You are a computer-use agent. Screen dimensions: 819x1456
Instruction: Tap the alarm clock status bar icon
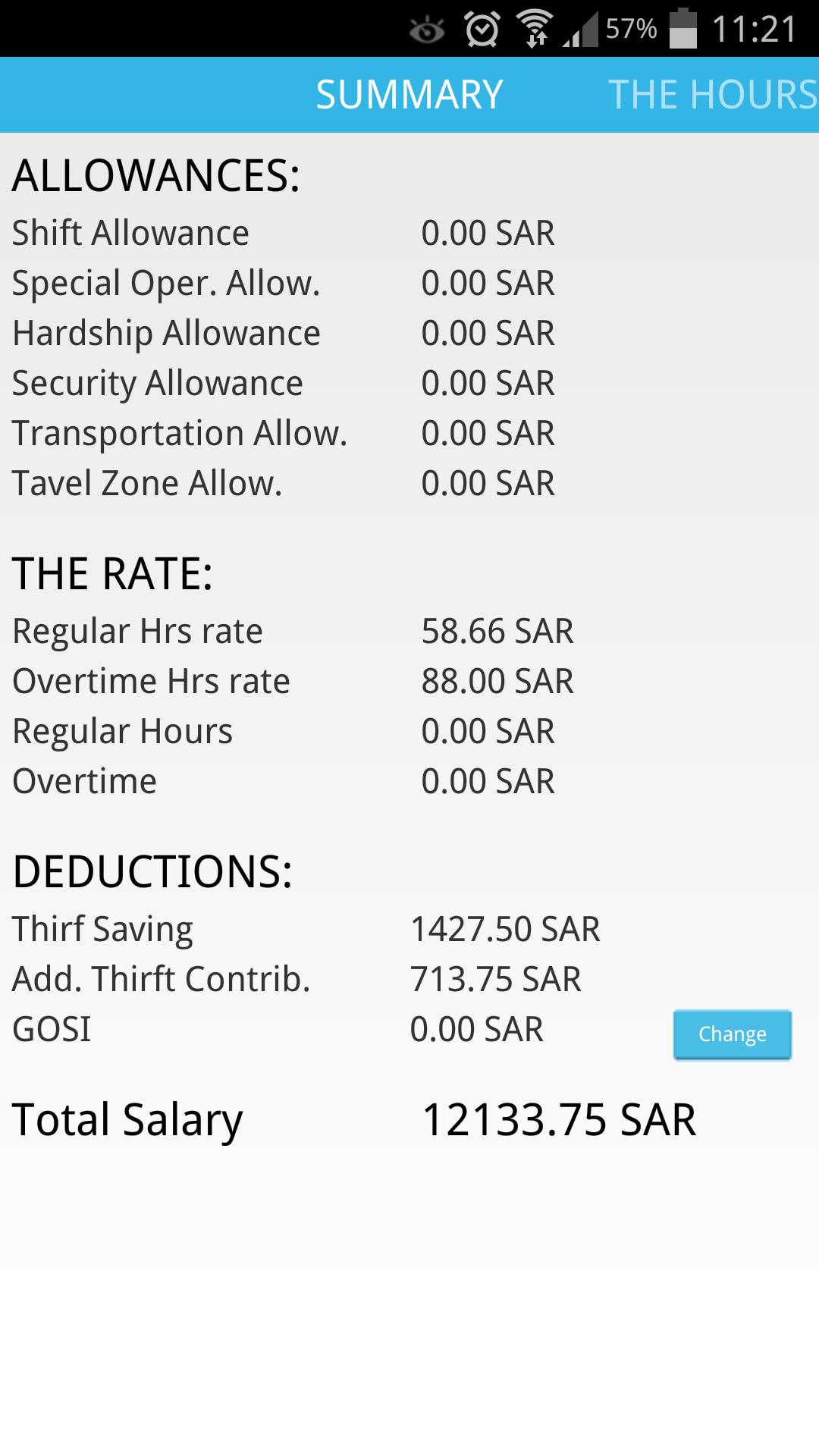pos(479,30)
